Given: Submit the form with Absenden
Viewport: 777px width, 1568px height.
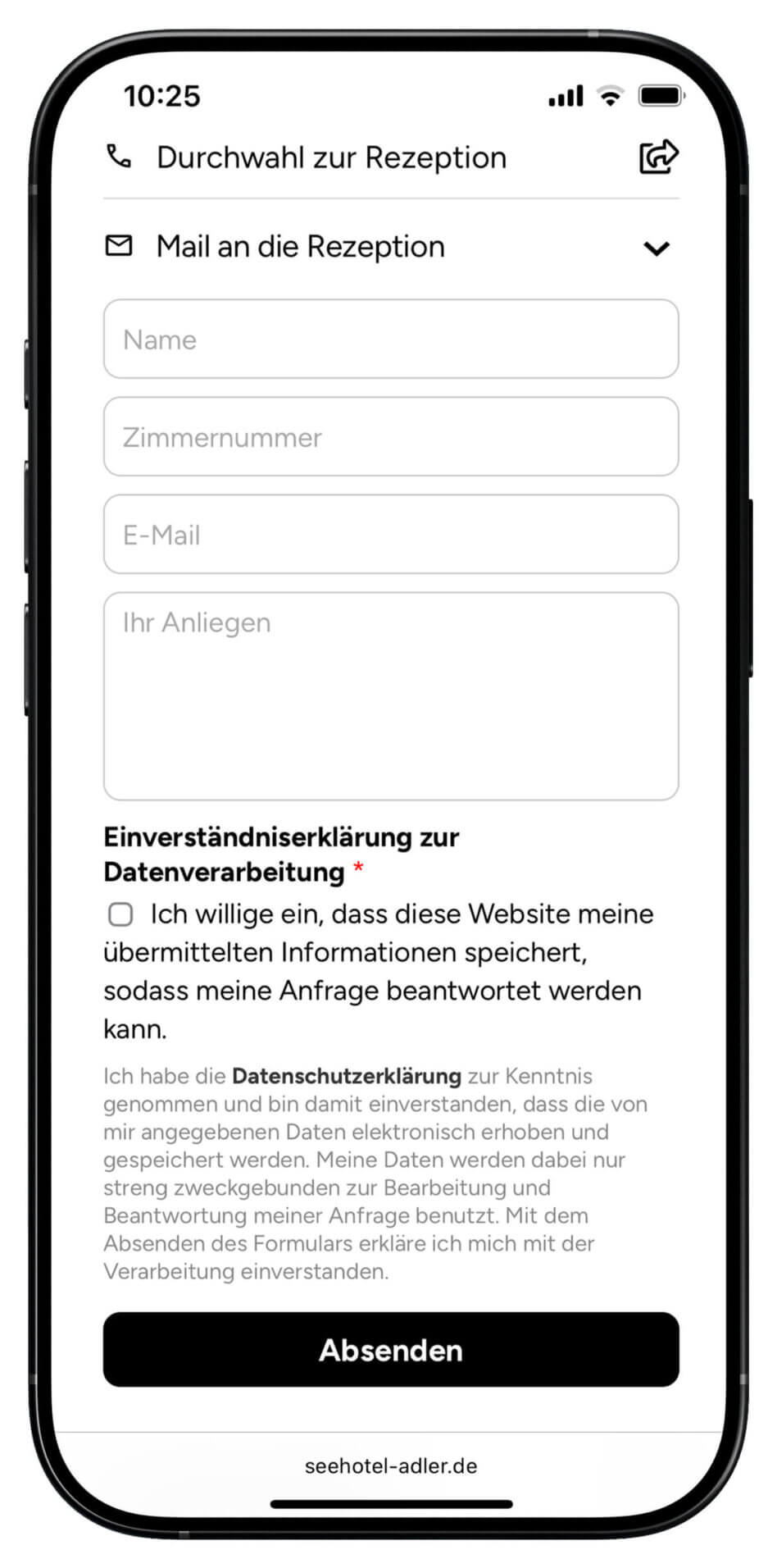Looking at the screenshot, I should tap(391, 1350).
